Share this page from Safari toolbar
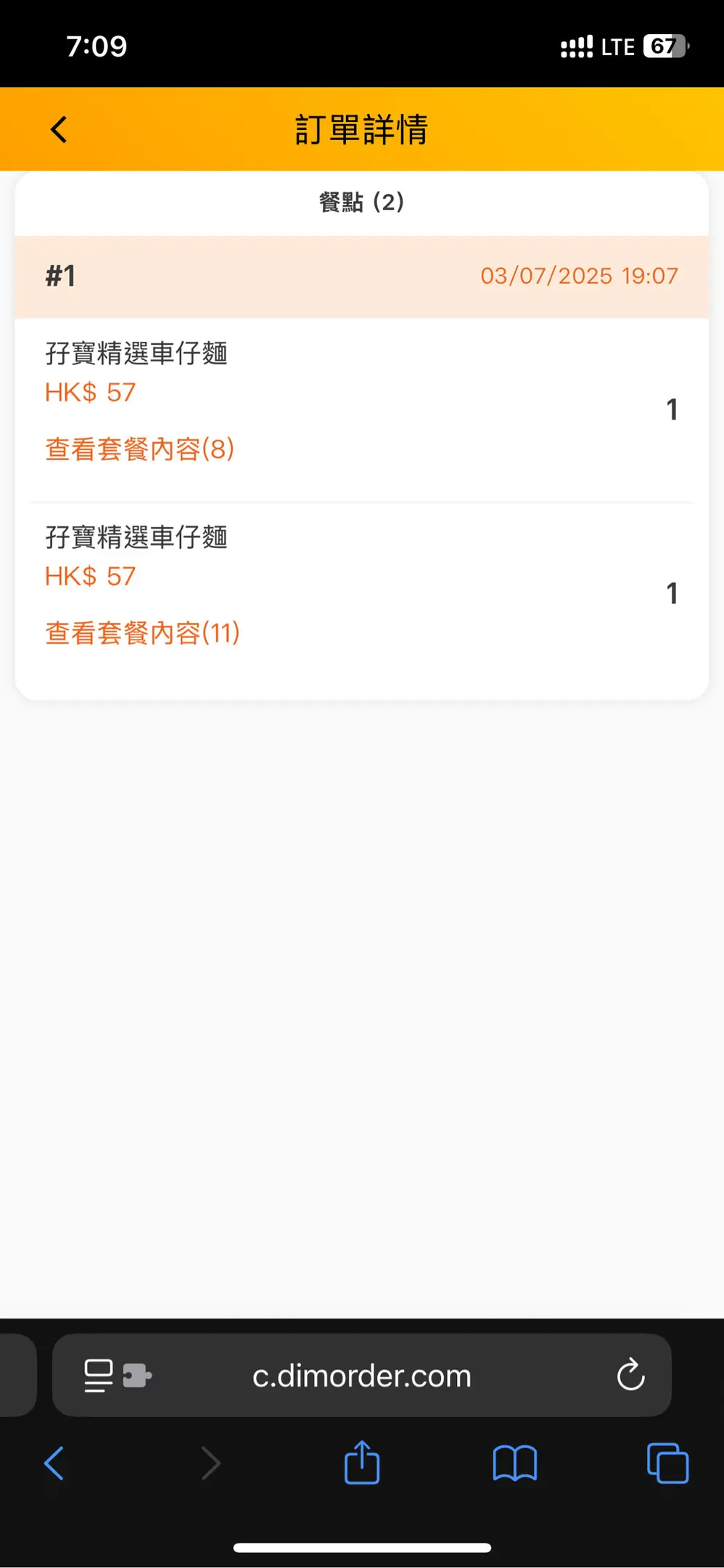724x1568 pixels. pyautogui.click(x=362, y=1461)
